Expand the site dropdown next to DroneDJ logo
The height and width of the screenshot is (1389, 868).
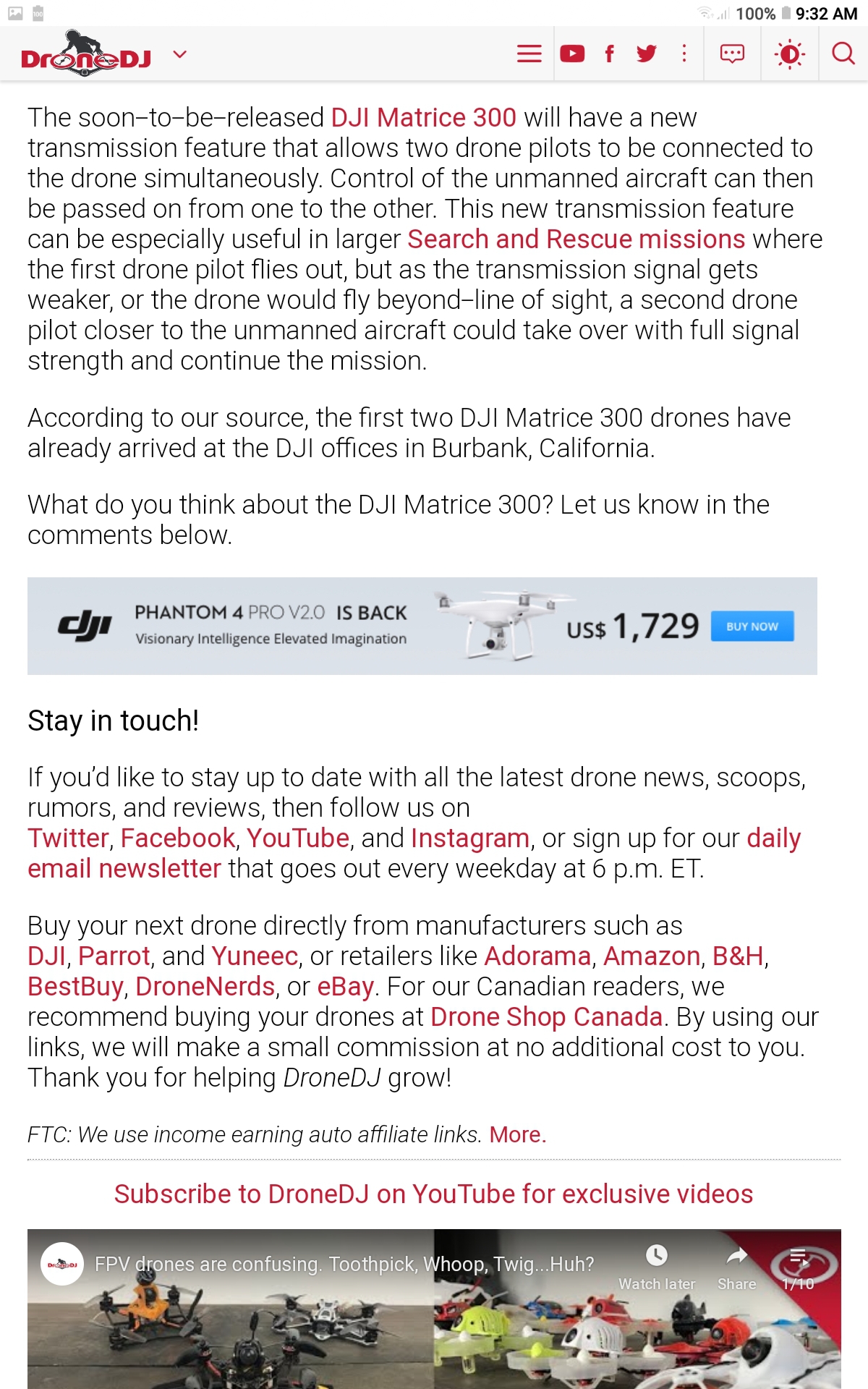[x=180, y=54]
